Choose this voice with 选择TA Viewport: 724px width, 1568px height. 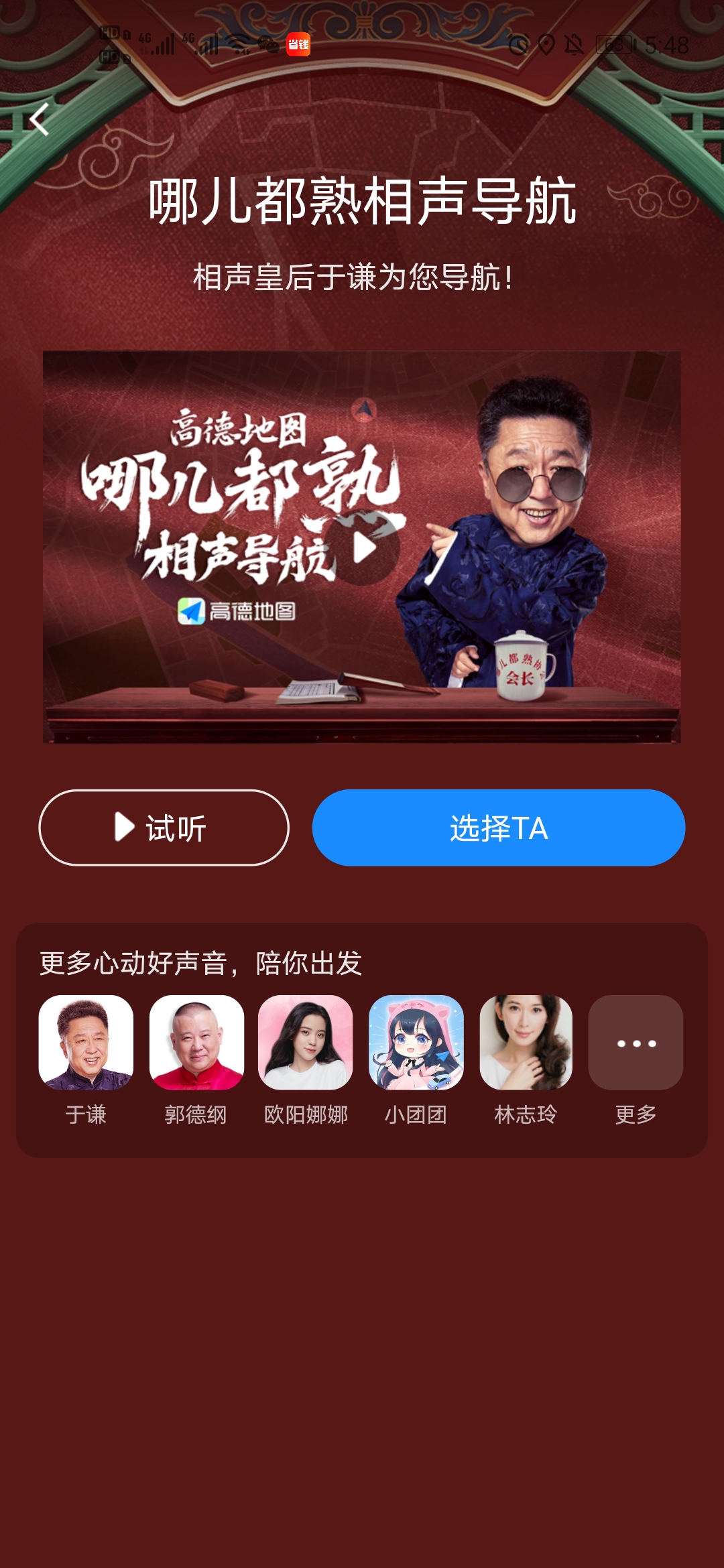point(498,828)
